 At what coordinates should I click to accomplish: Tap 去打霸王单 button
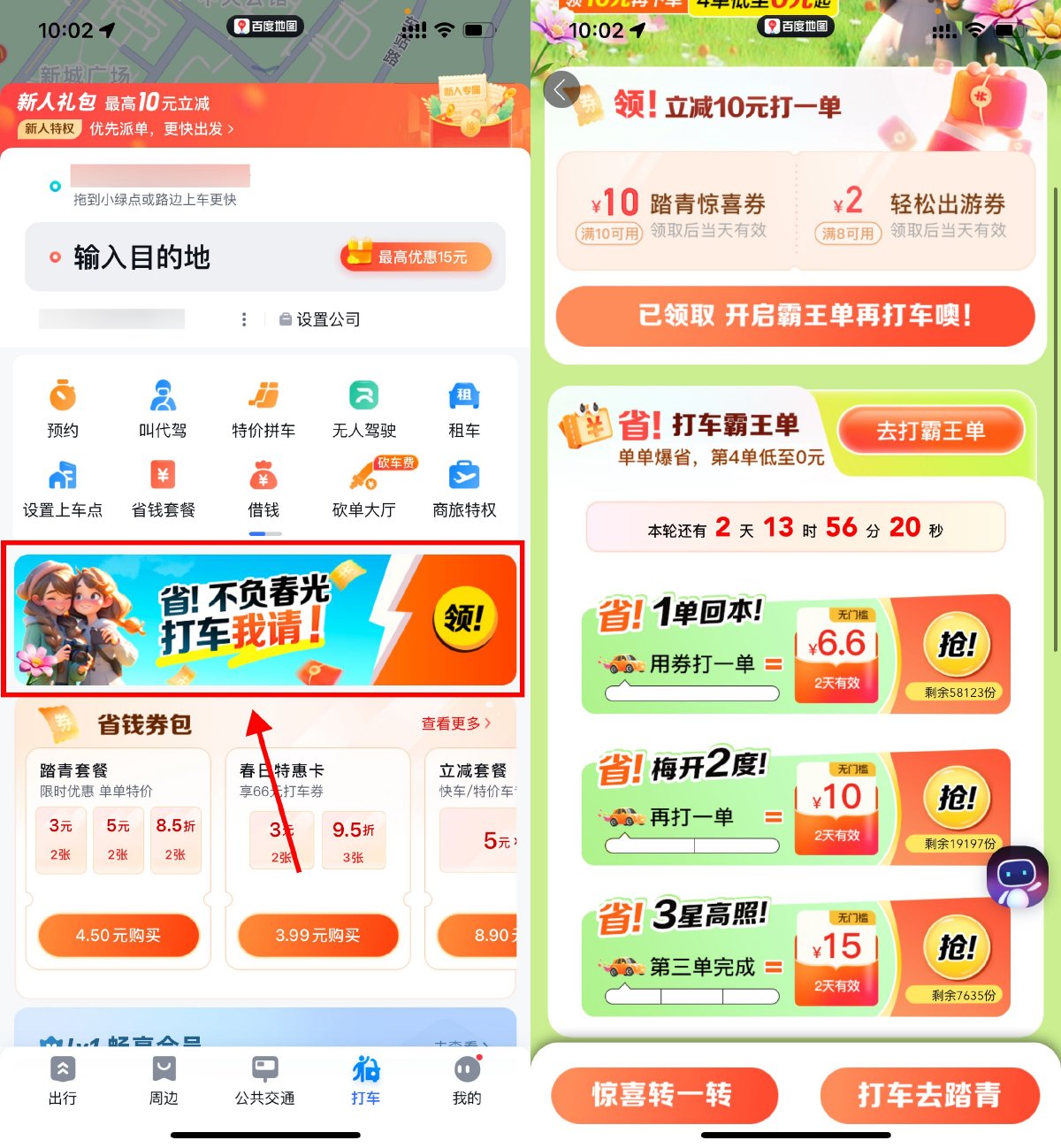pos(930,431)
